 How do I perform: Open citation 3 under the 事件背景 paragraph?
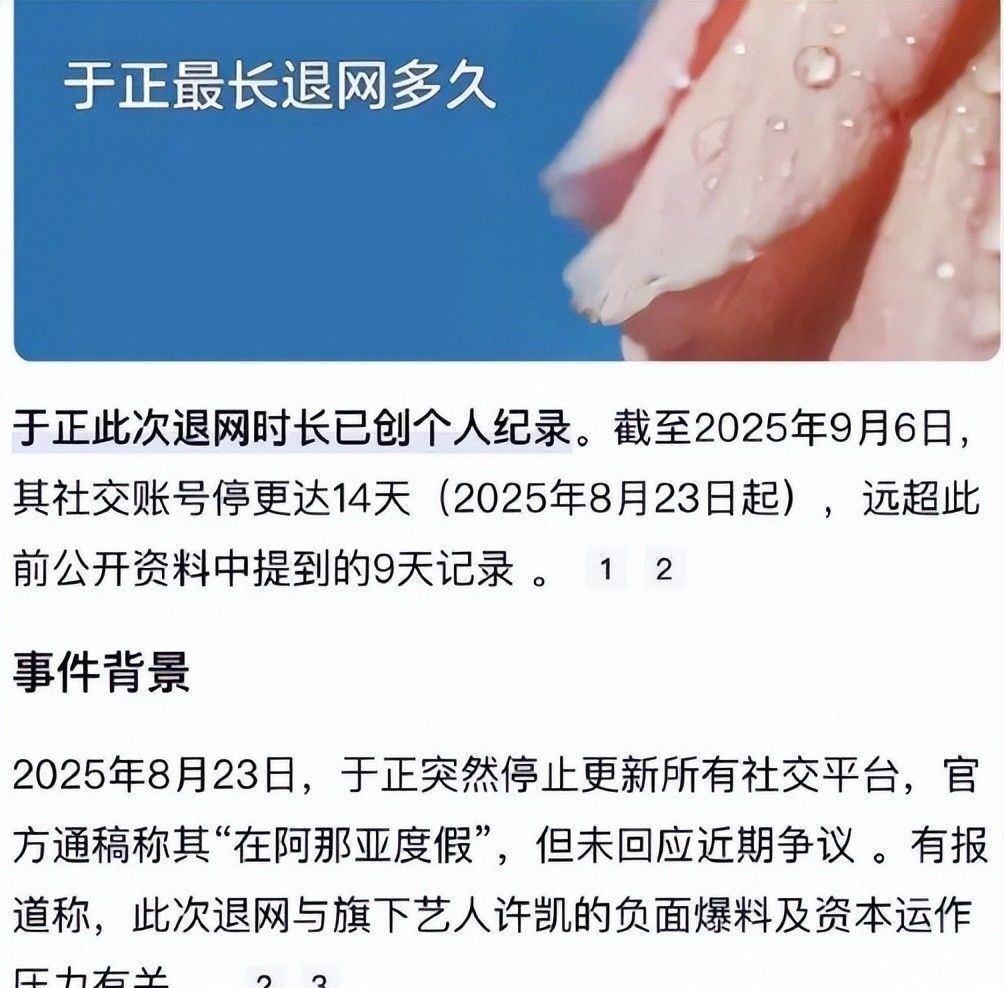click(x=320, y=980)
